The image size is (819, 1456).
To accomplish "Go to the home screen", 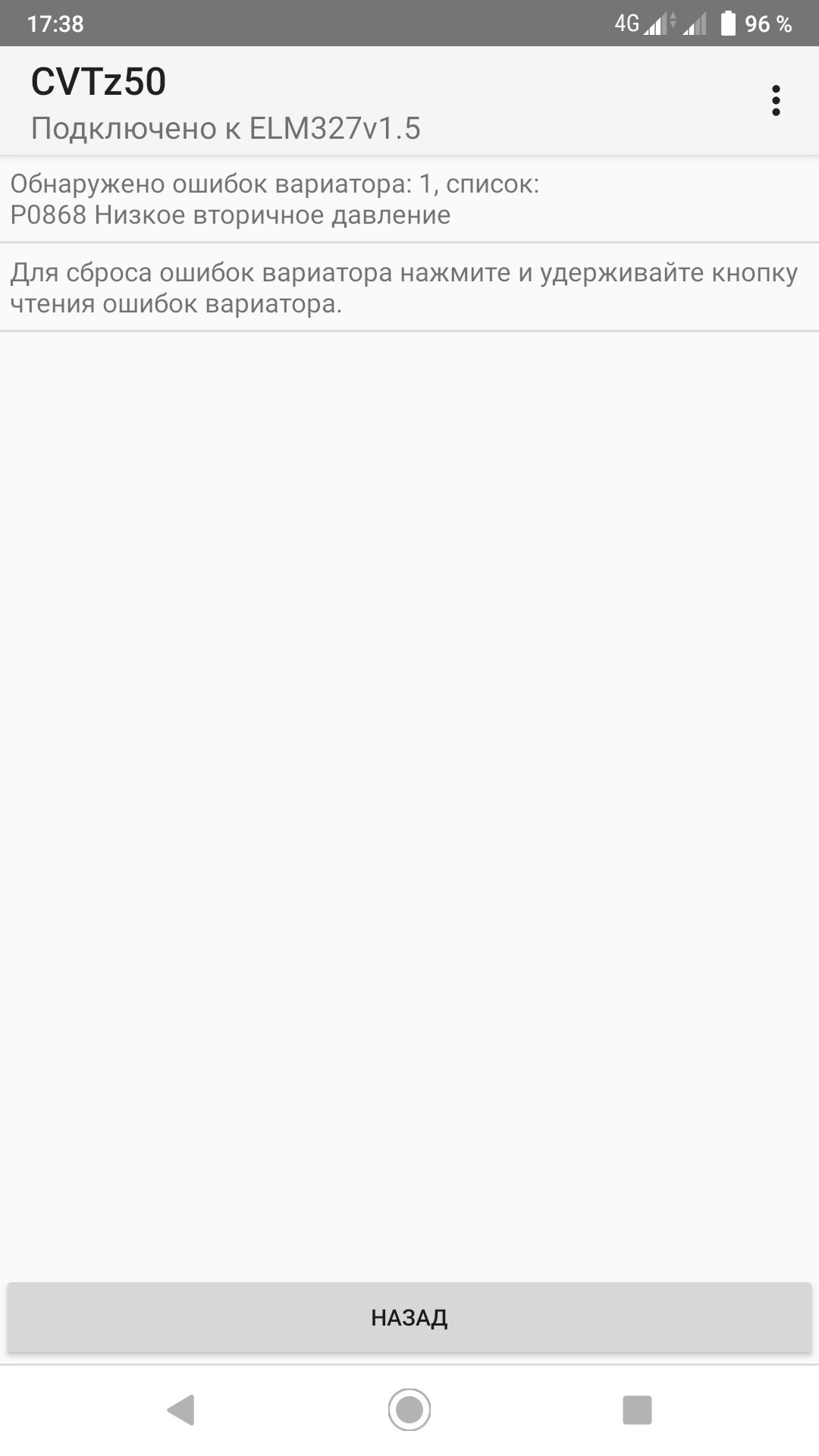I will click(409, 1410).
